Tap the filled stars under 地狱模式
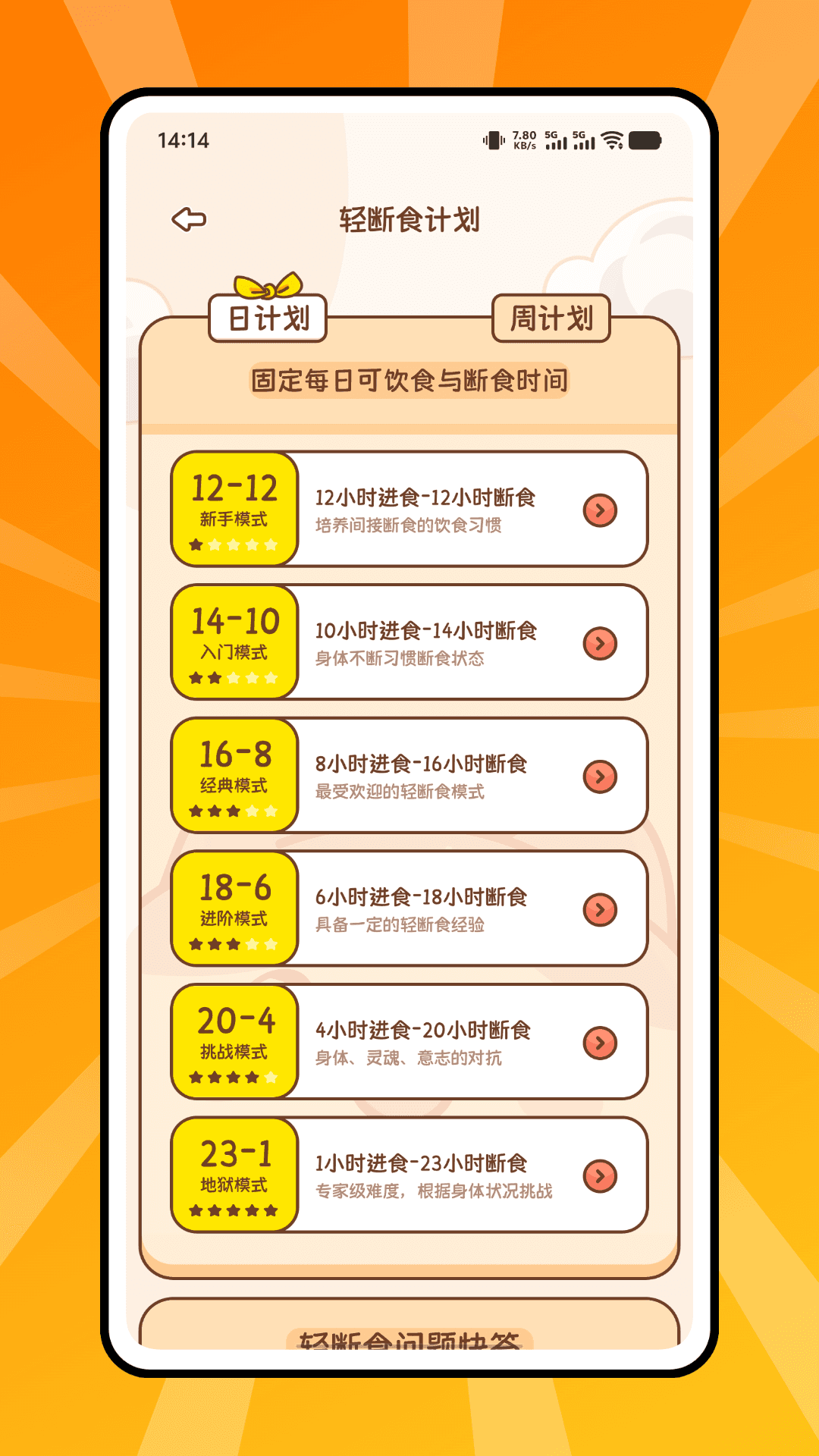Viewport: 819px width, 1456px height. click(x=232, y=1211)
